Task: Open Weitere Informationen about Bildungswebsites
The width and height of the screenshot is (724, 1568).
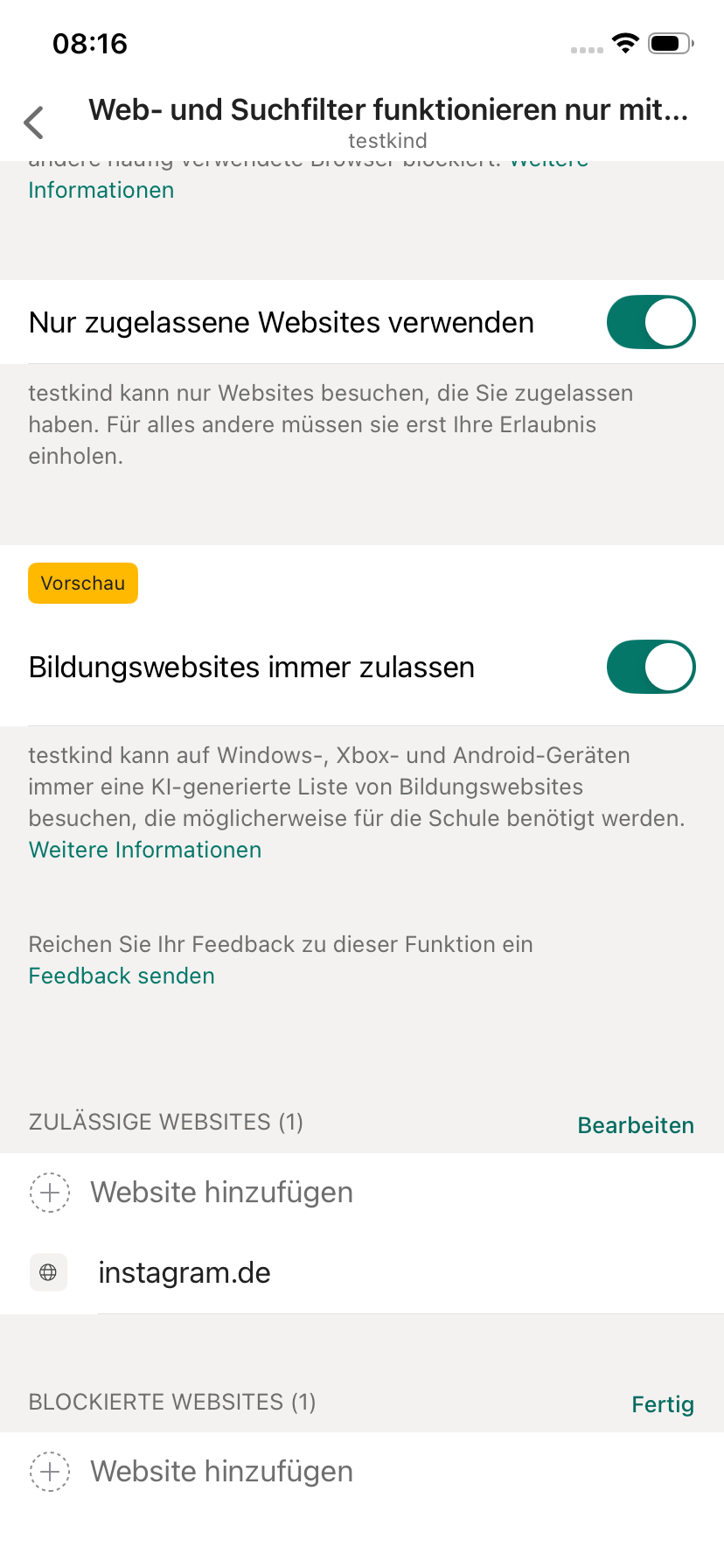Action: [x=145, y=850]
